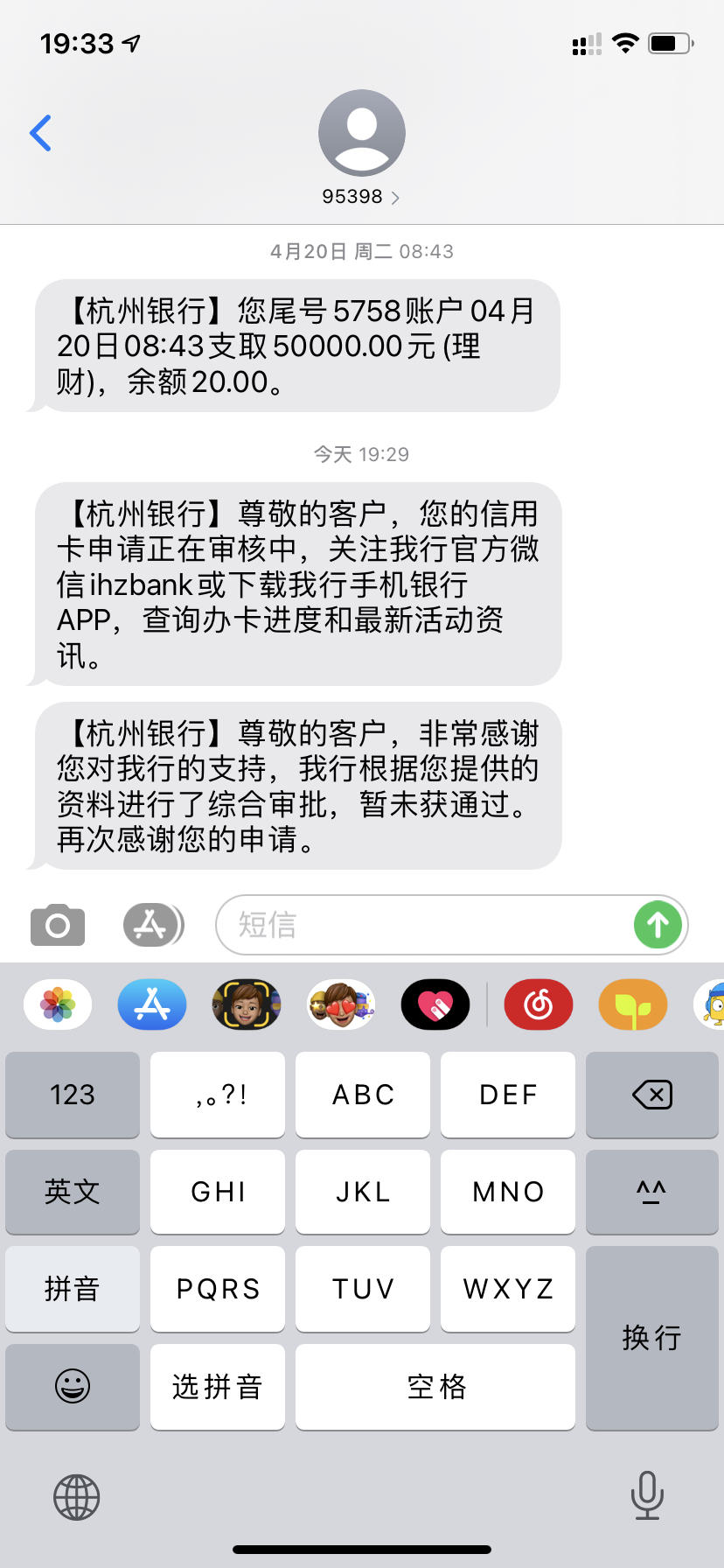The image size is (724, 1568).
Task: Open the camera icon next to message field
Action: coord(56,924)
